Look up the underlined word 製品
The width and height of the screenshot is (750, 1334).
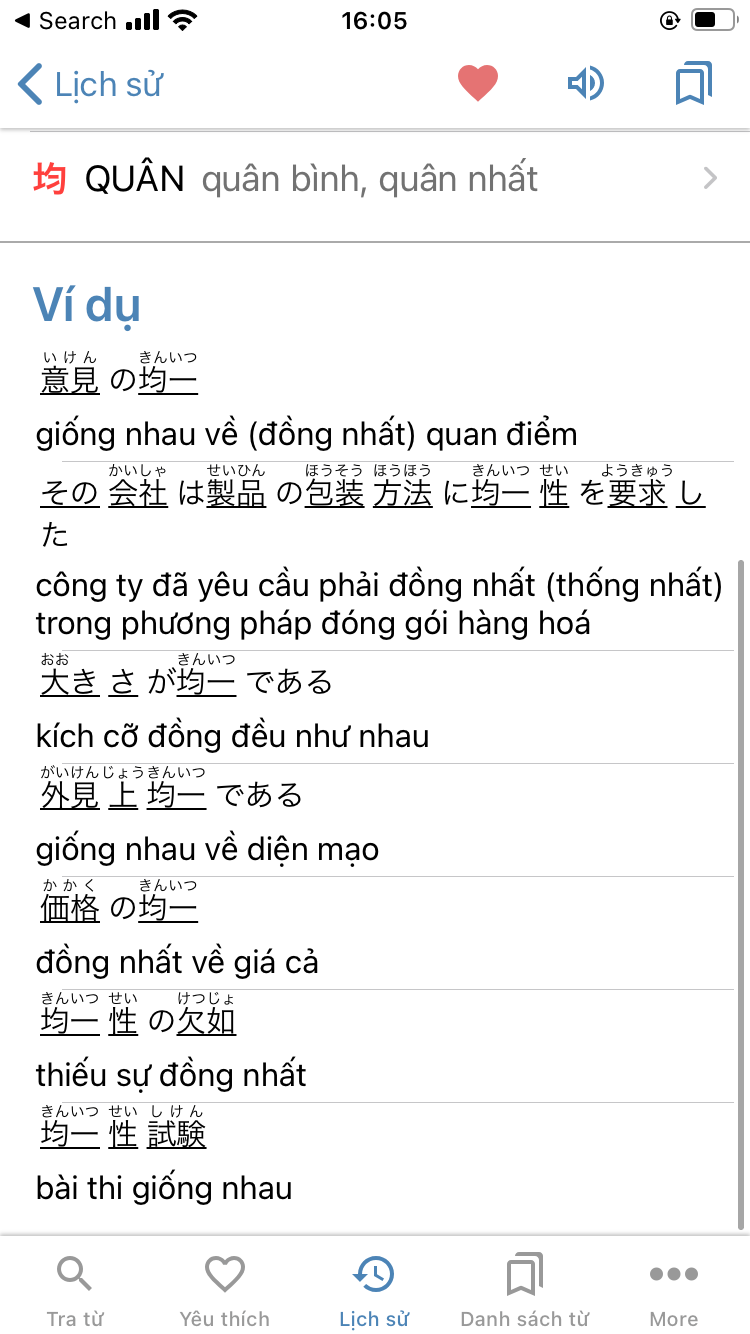point(236,493)
